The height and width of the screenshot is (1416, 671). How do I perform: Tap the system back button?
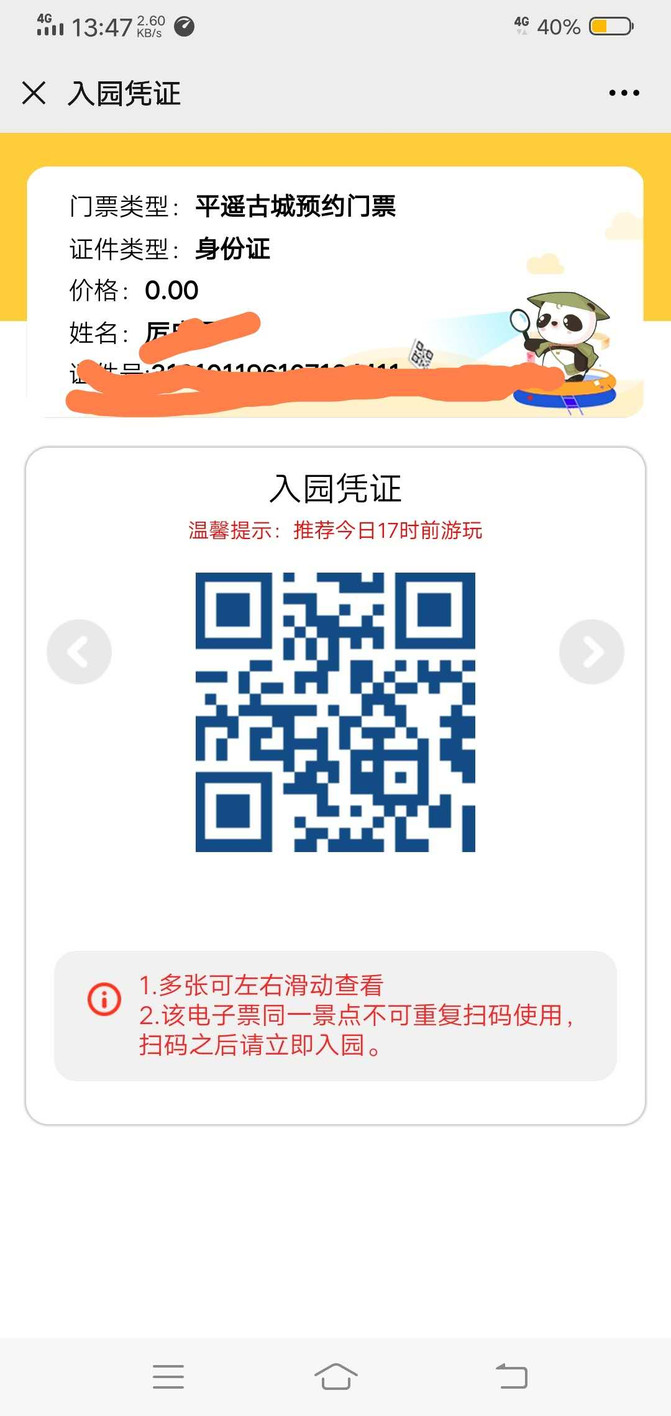(512, 1377)
